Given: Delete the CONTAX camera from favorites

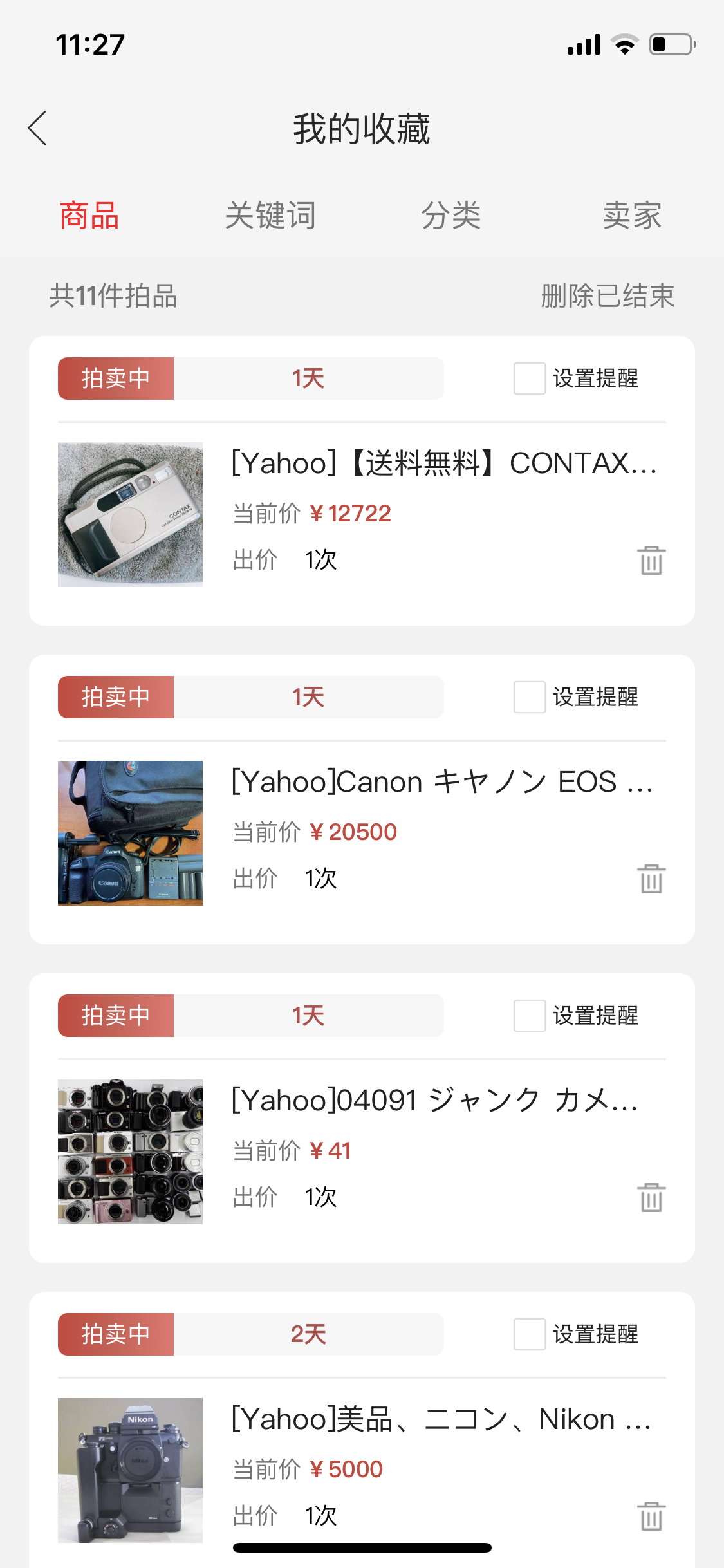Looking at the screenshot, I should click(651, 560).
